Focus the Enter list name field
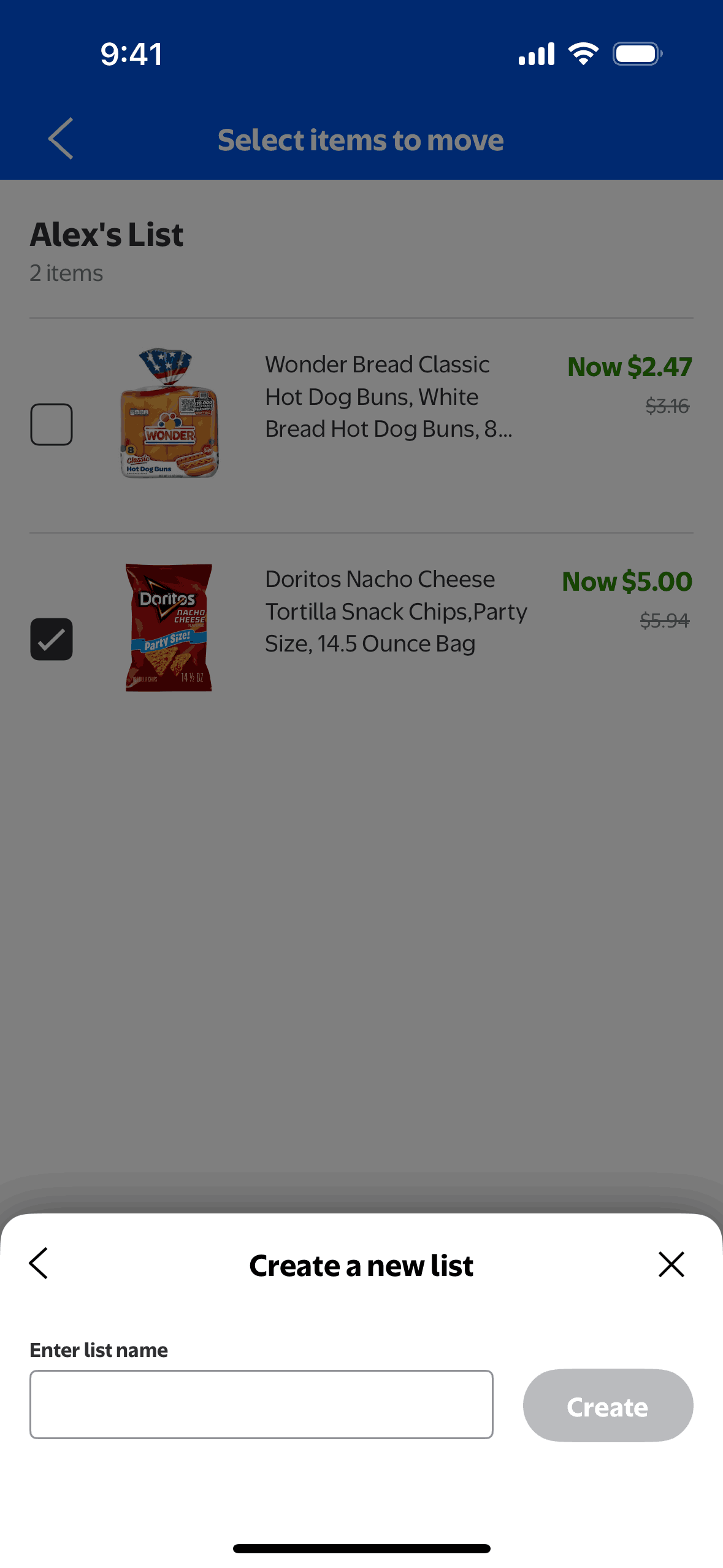Image resolution: width=723 pixels, height=1568 pixels. [x=261, y=1404]
